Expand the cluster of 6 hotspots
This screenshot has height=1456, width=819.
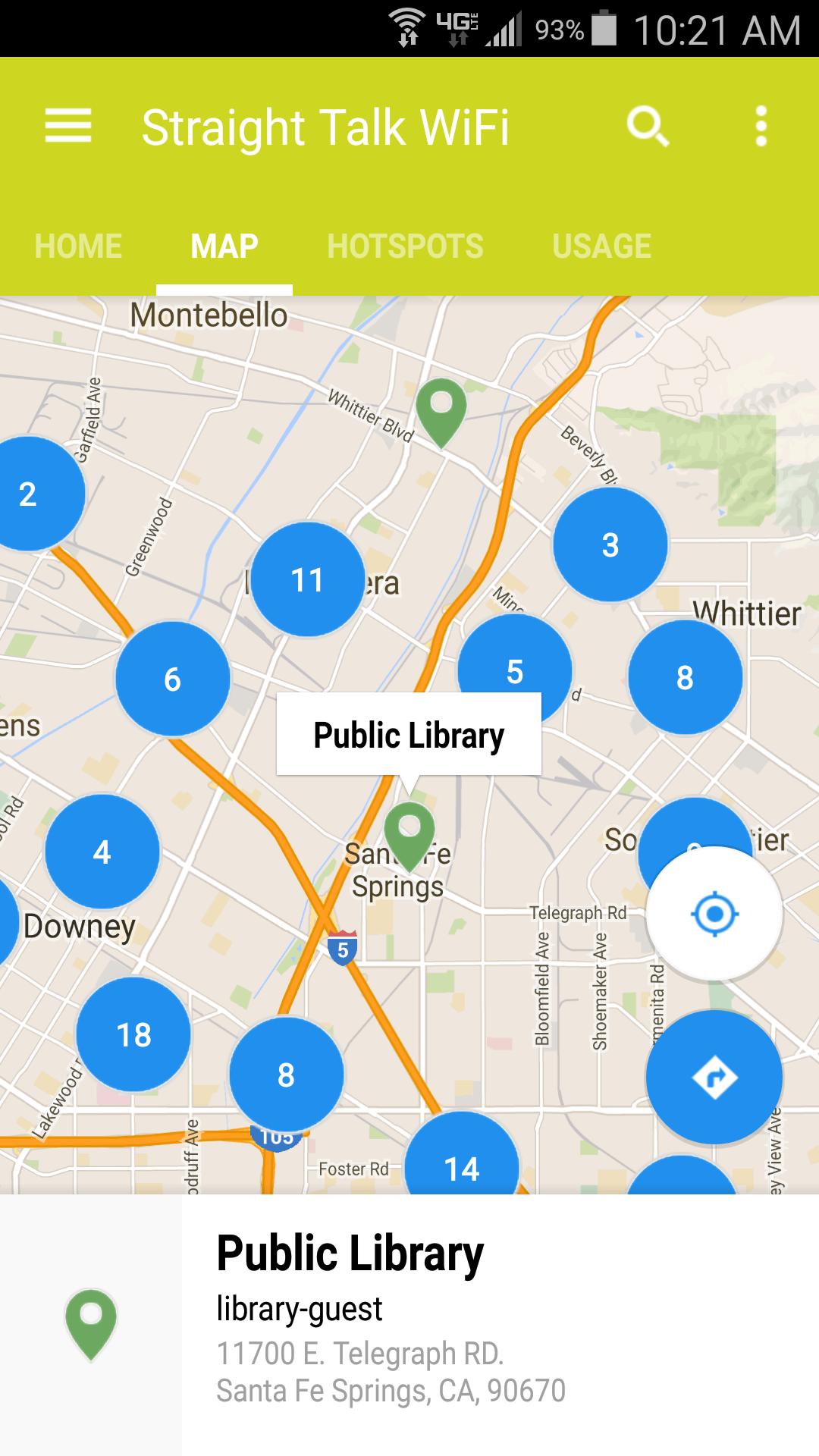click(172, 679)
